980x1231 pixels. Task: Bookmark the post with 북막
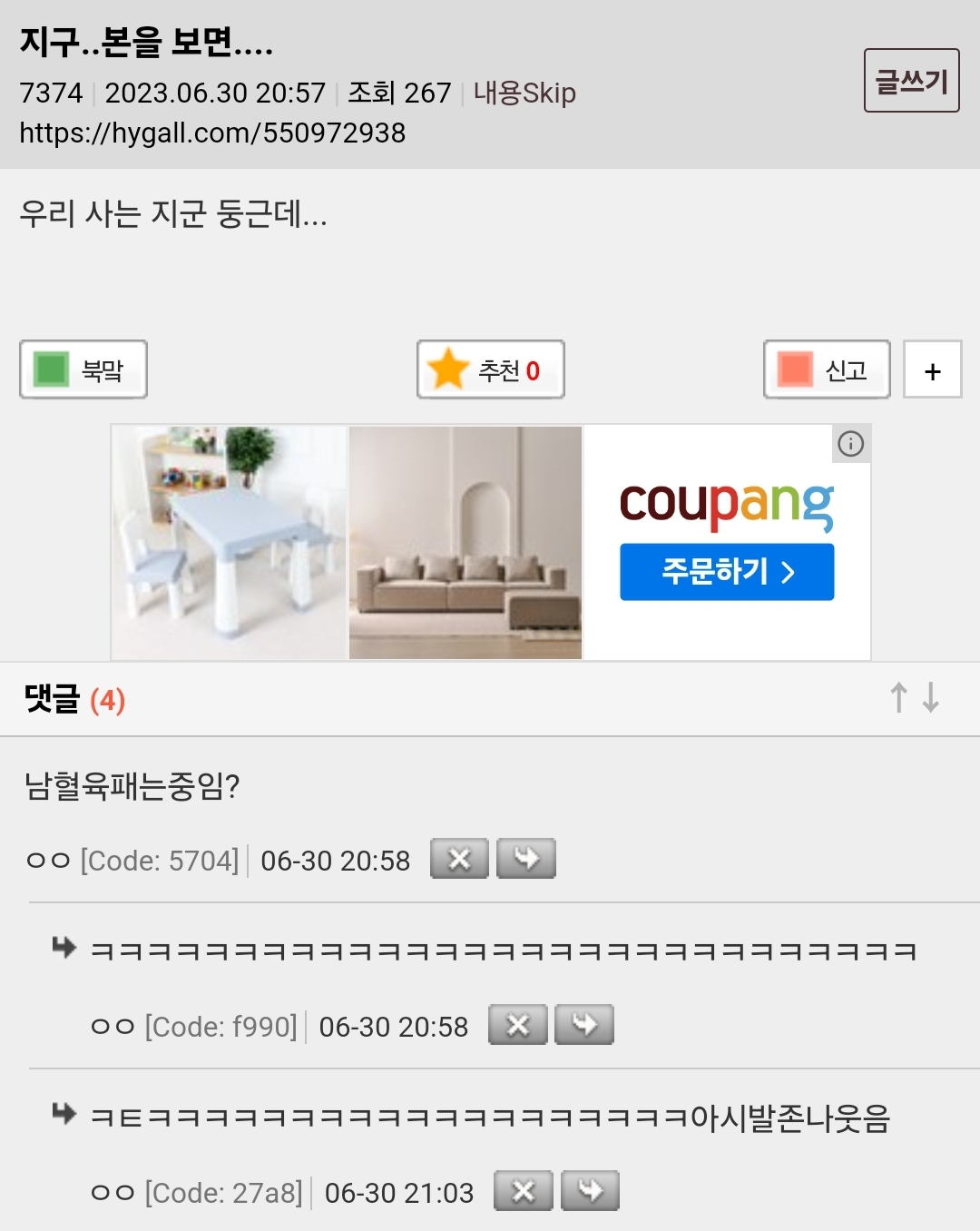[x=83, y=369]
